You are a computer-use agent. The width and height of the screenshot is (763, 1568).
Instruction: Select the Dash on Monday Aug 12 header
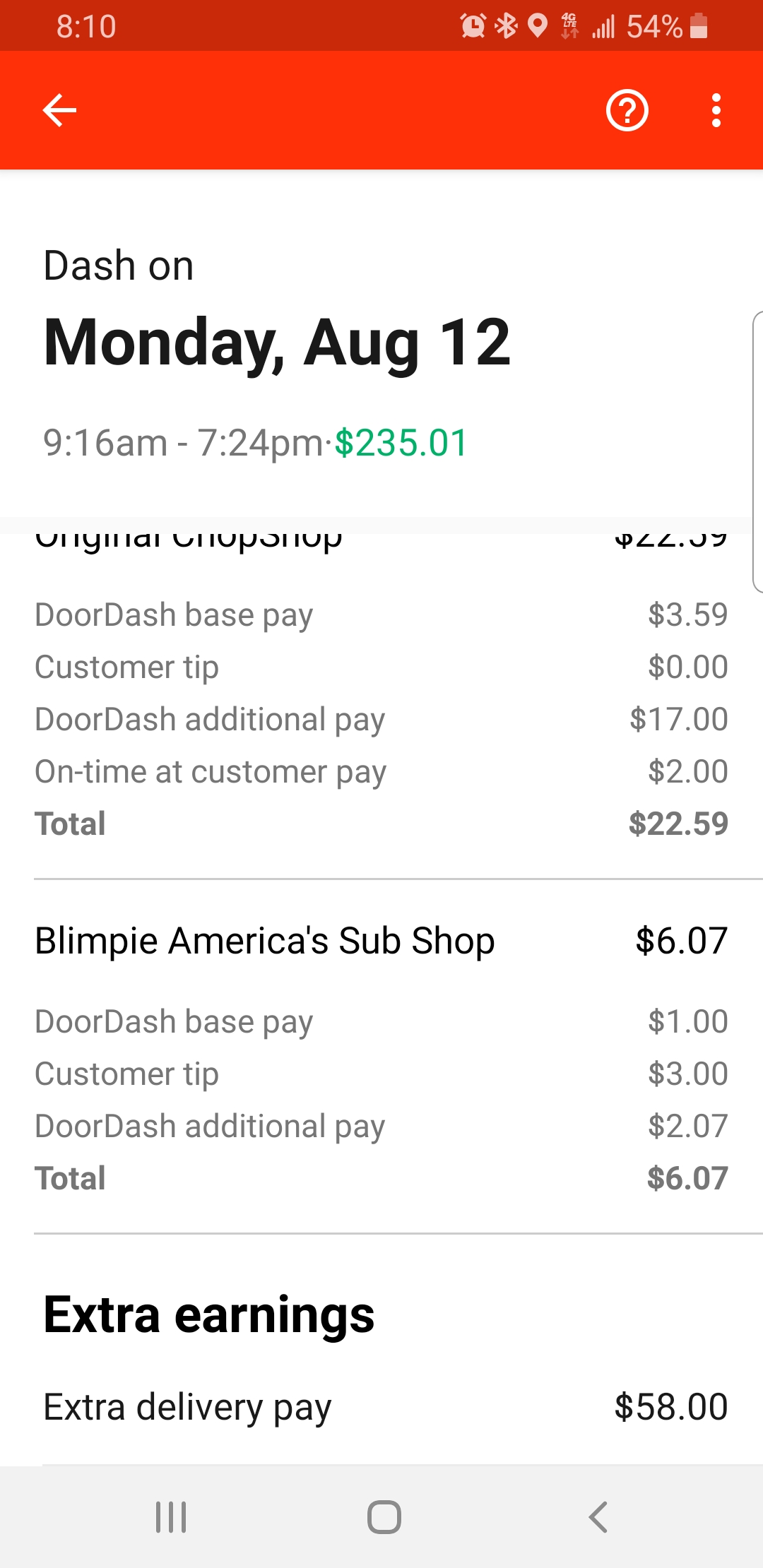(276, 344)
